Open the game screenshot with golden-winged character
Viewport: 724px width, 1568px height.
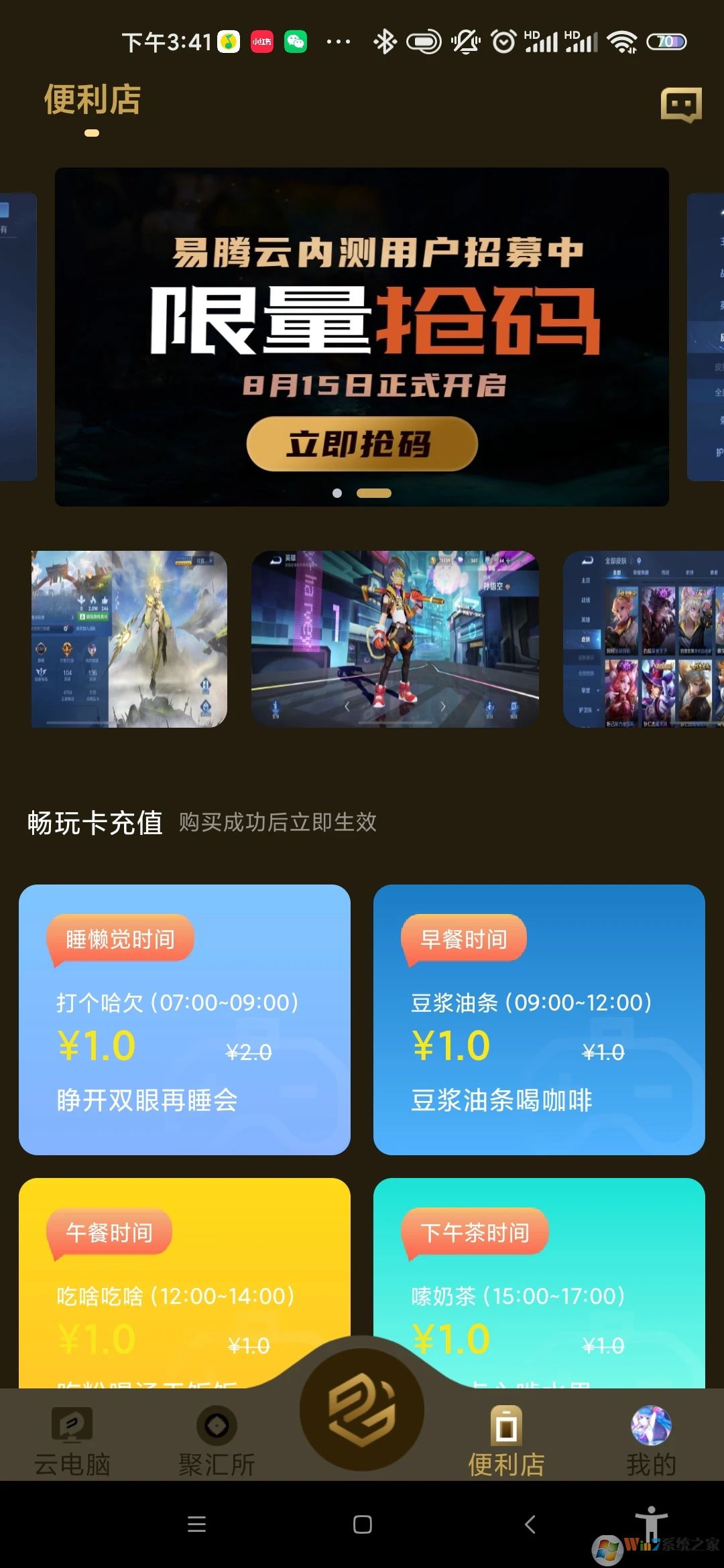129,639
